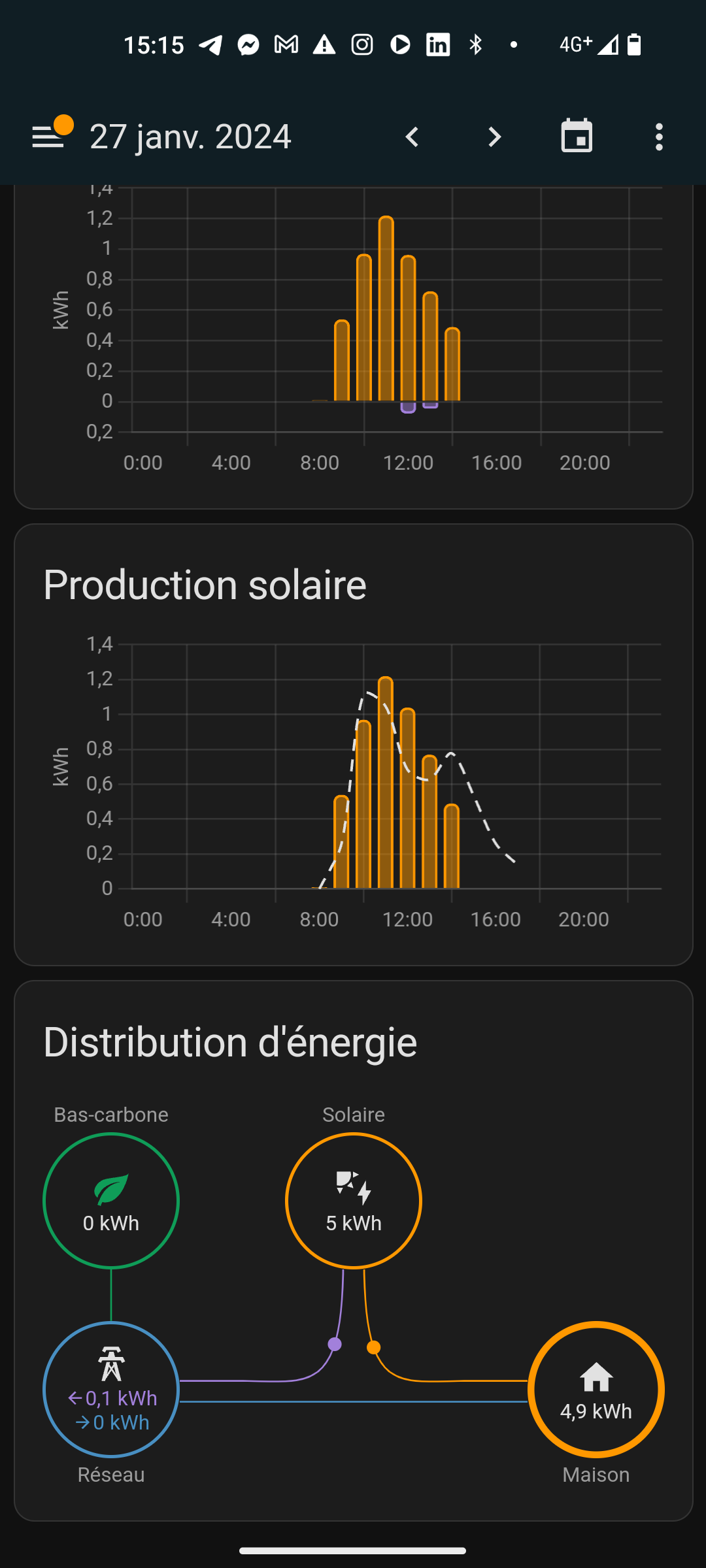The height and width of the screenshot is (1568, 706).
Task: Open the sidebar menu button
Action: [48, 137]
